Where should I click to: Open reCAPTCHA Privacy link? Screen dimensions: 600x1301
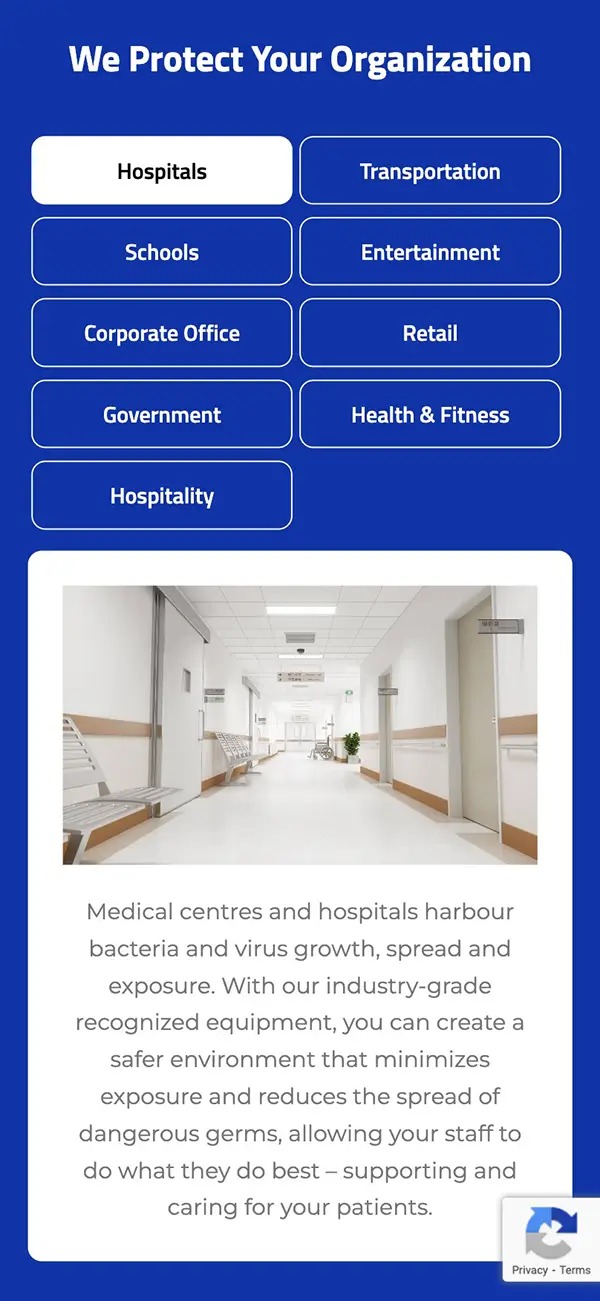click(x=529, y=1270)
